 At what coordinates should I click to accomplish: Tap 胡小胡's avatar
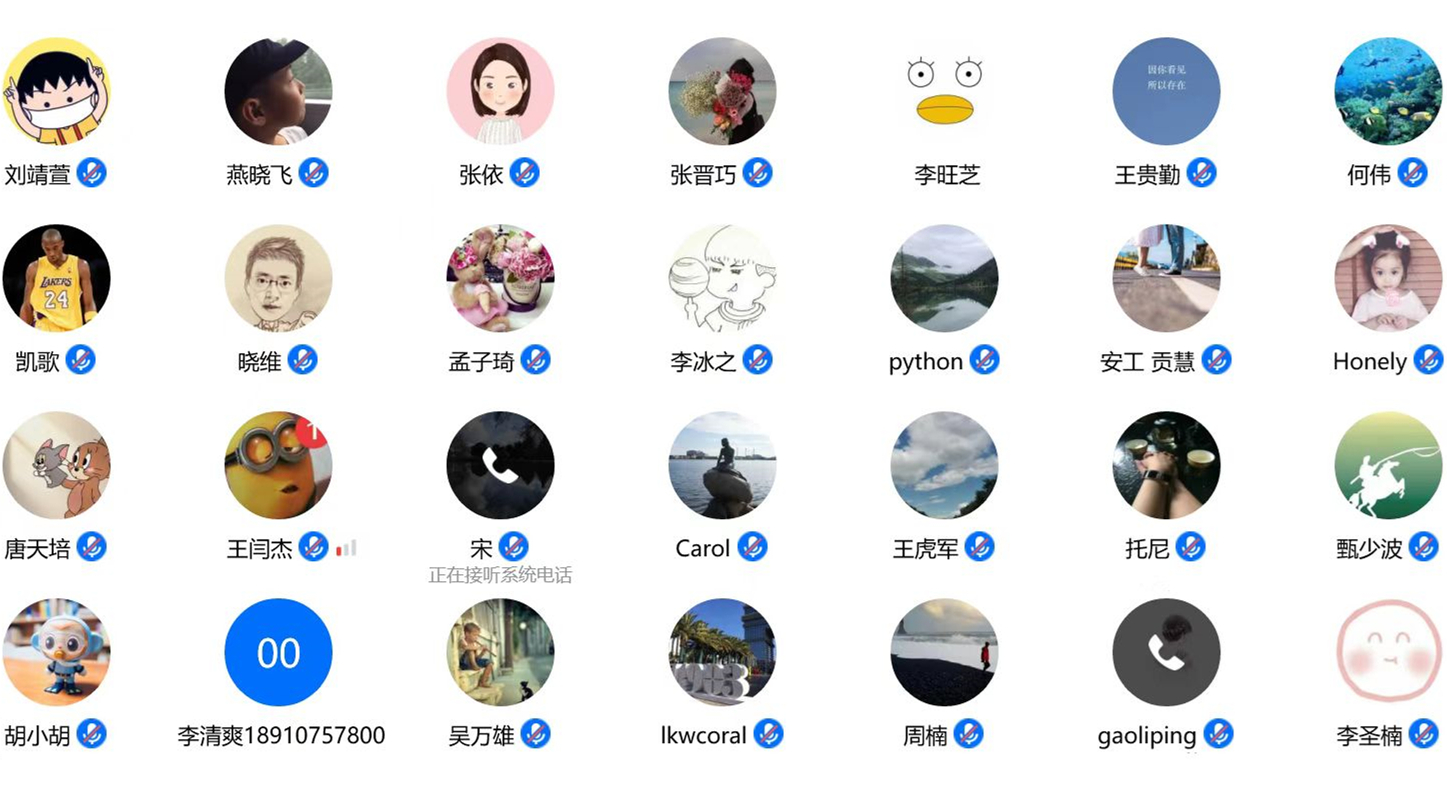click(x=56, y=652)
